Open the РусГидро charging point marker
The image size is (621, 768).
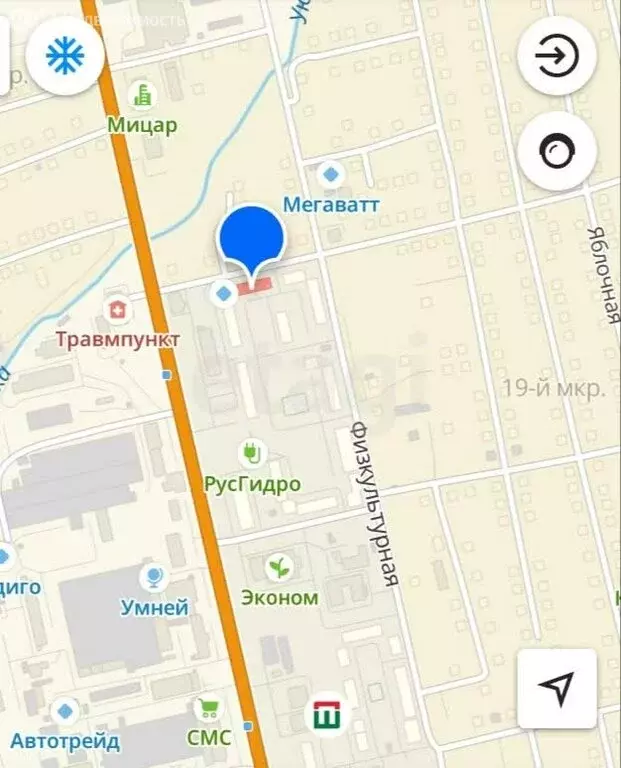coord(252,453)
